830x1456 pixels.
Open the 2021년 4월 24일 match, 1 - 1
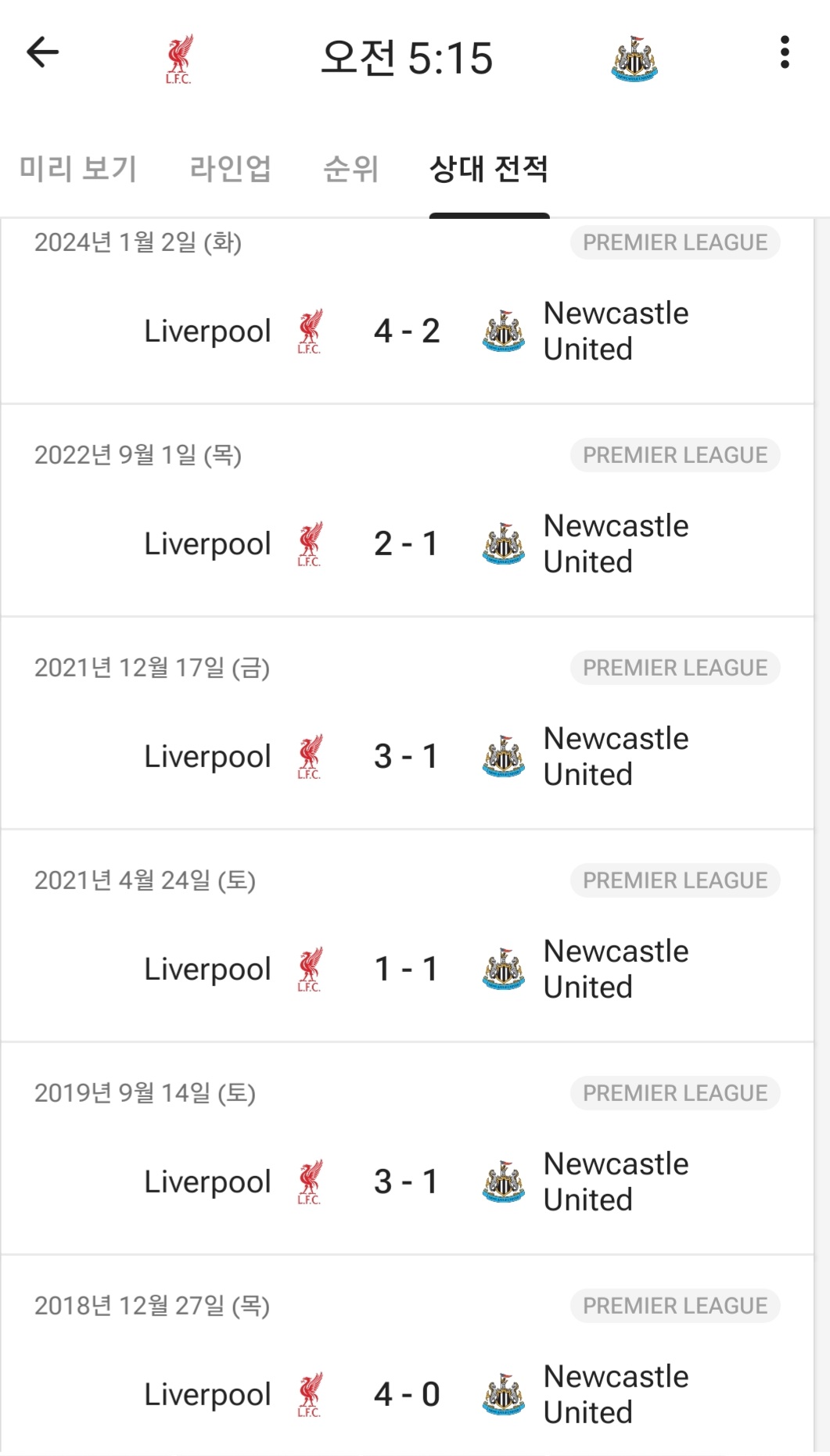click(407, 969)
